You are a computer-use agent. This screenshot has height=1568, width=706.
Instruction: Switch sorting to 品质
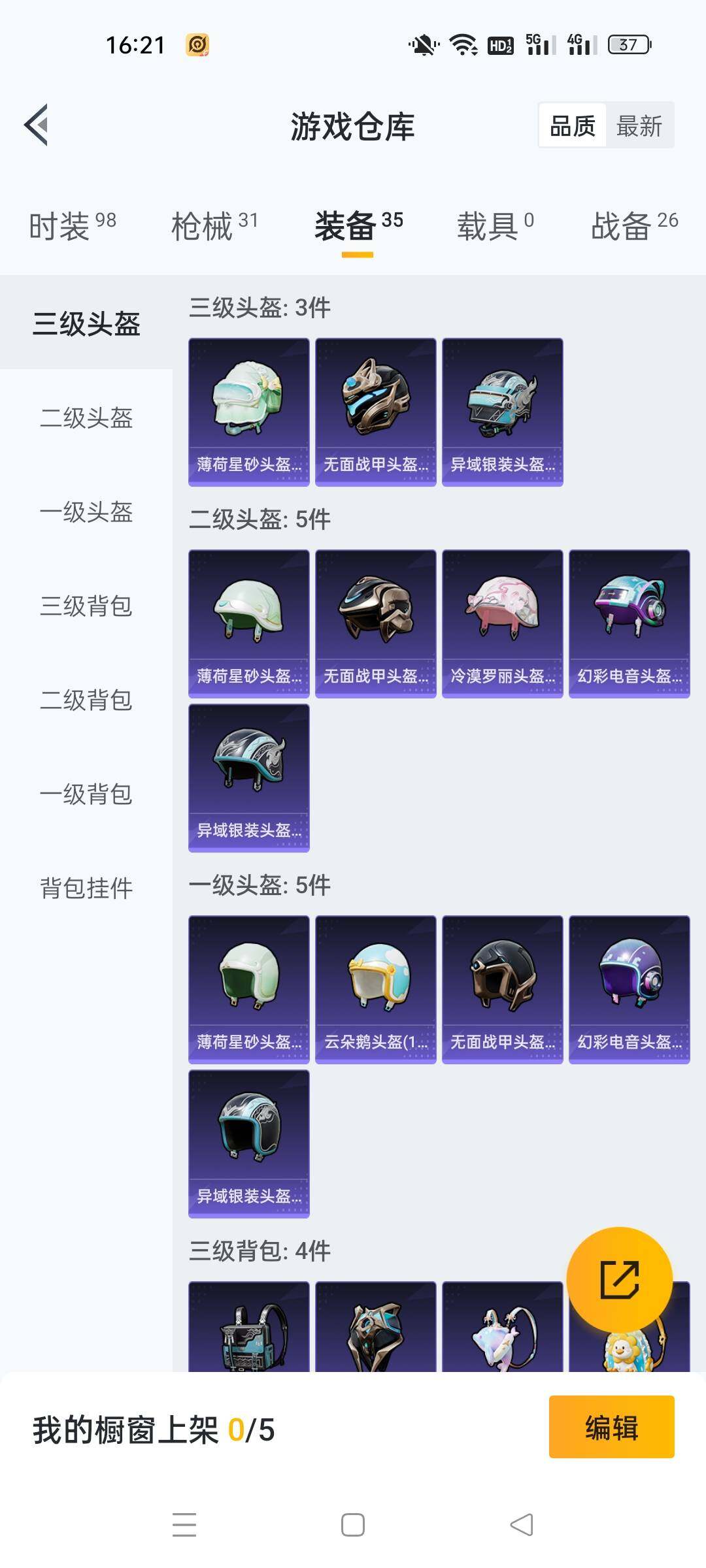pyautogui.click(x=571, y=125)
